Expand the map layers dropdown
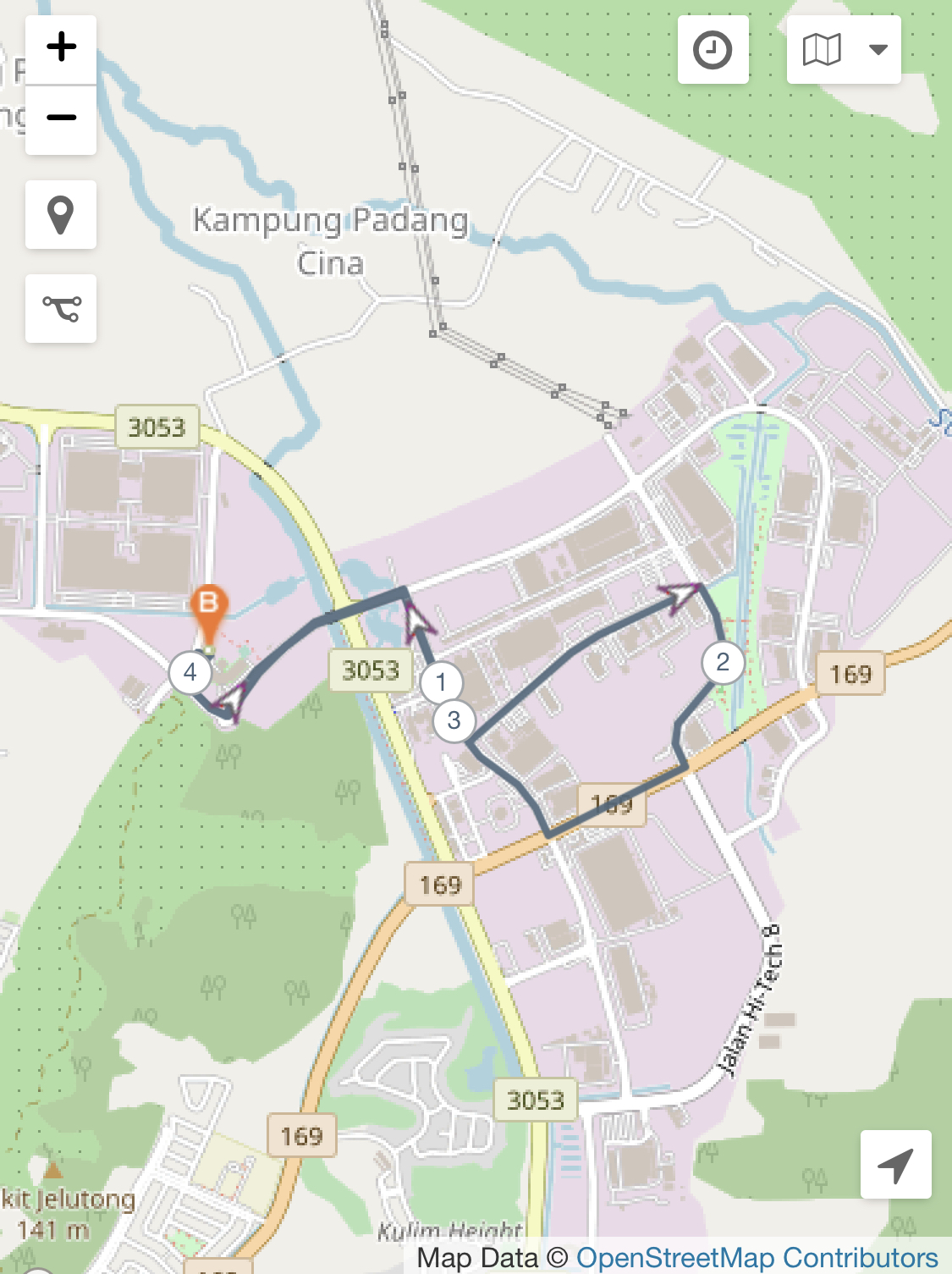Screen dimensions: 952x1274 point(844,49)
